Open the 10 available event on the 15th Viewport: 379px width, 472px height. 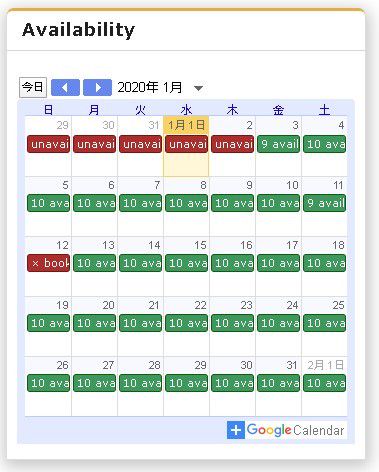click(x=187, y=263)
